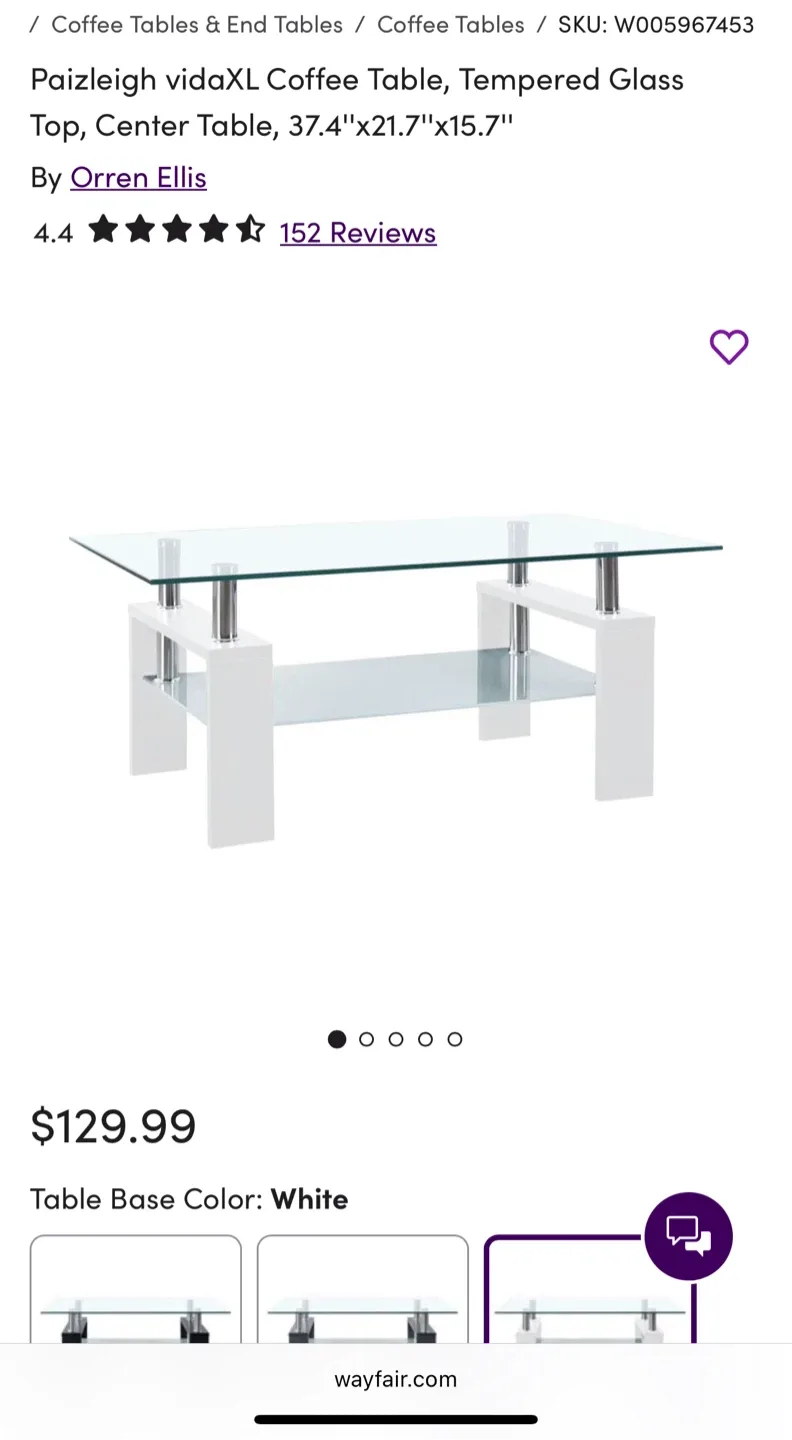The image size is (792, 1440).
Task: Tap the second rating star
Action: [x=140, y=230]
